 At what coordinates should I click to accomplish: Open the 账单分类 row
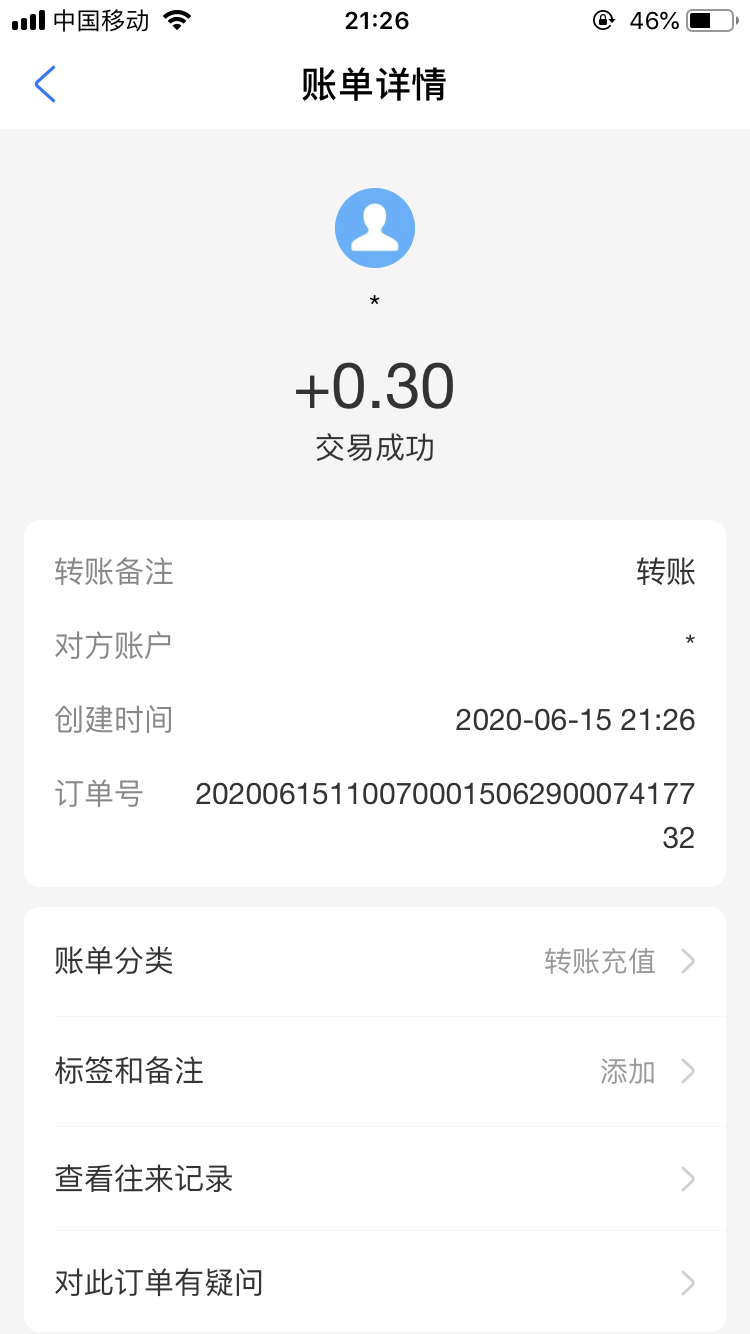[x=375, y=962]
